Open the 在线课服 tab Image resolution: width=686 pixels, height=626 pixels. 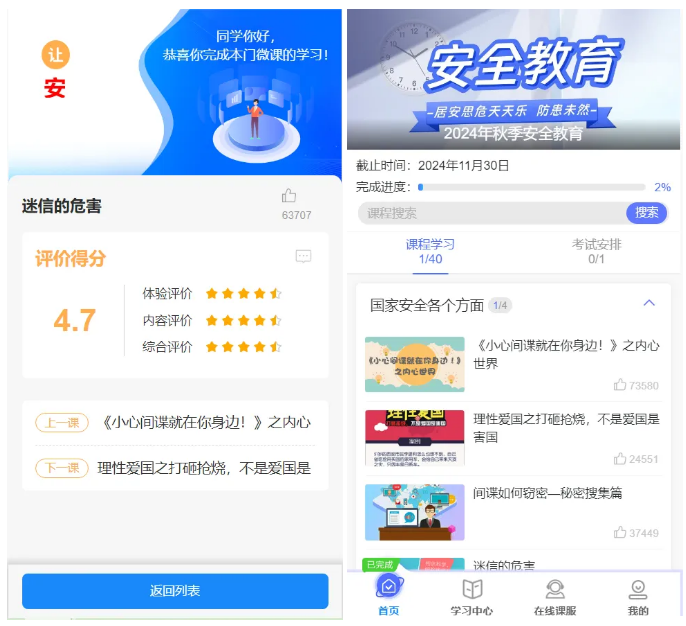coord(554,596)
